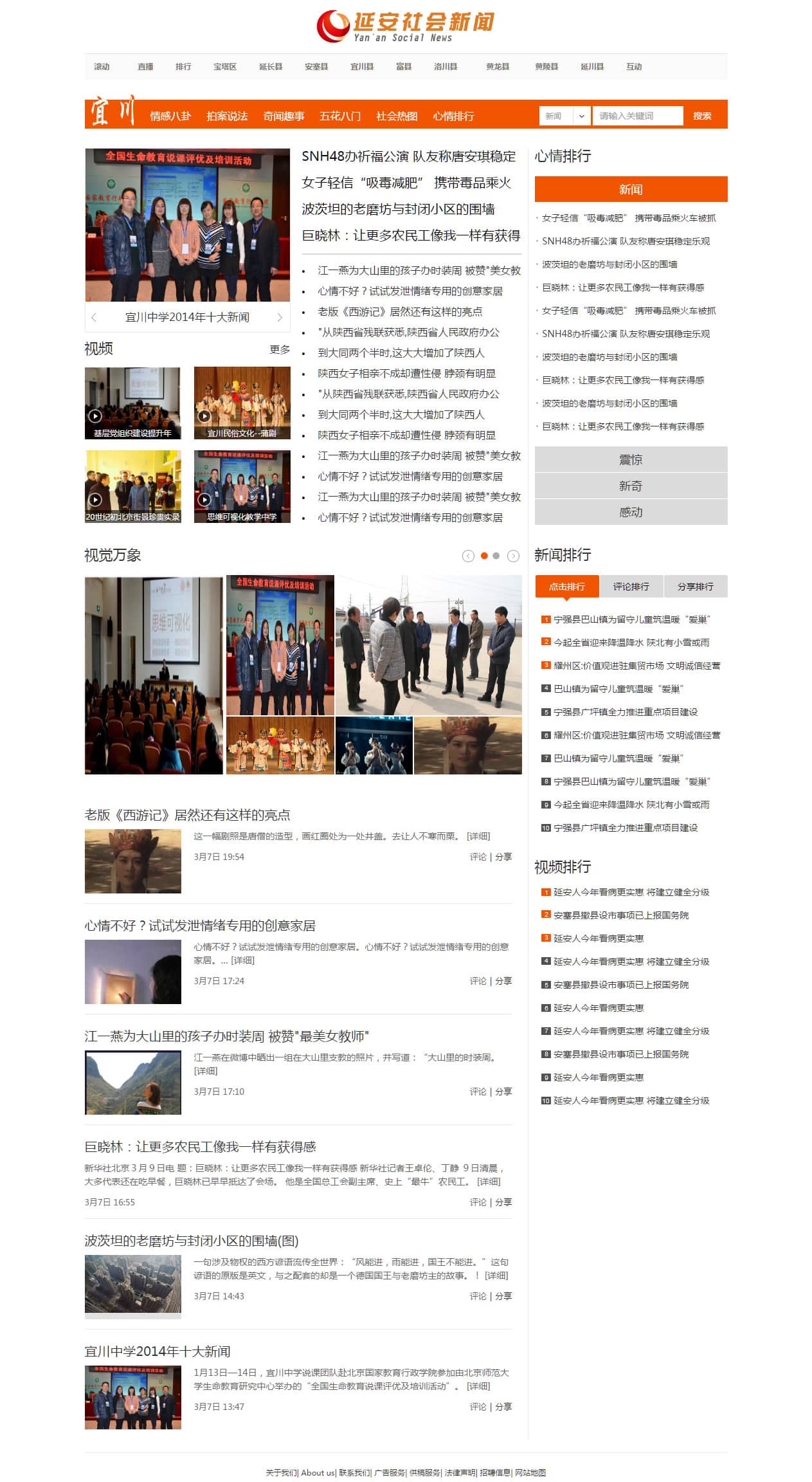The image size is (812, 1482).
Task: Open 更多 next to the 视频 heading
Action: pyautogui.click(x=280, y=349)
